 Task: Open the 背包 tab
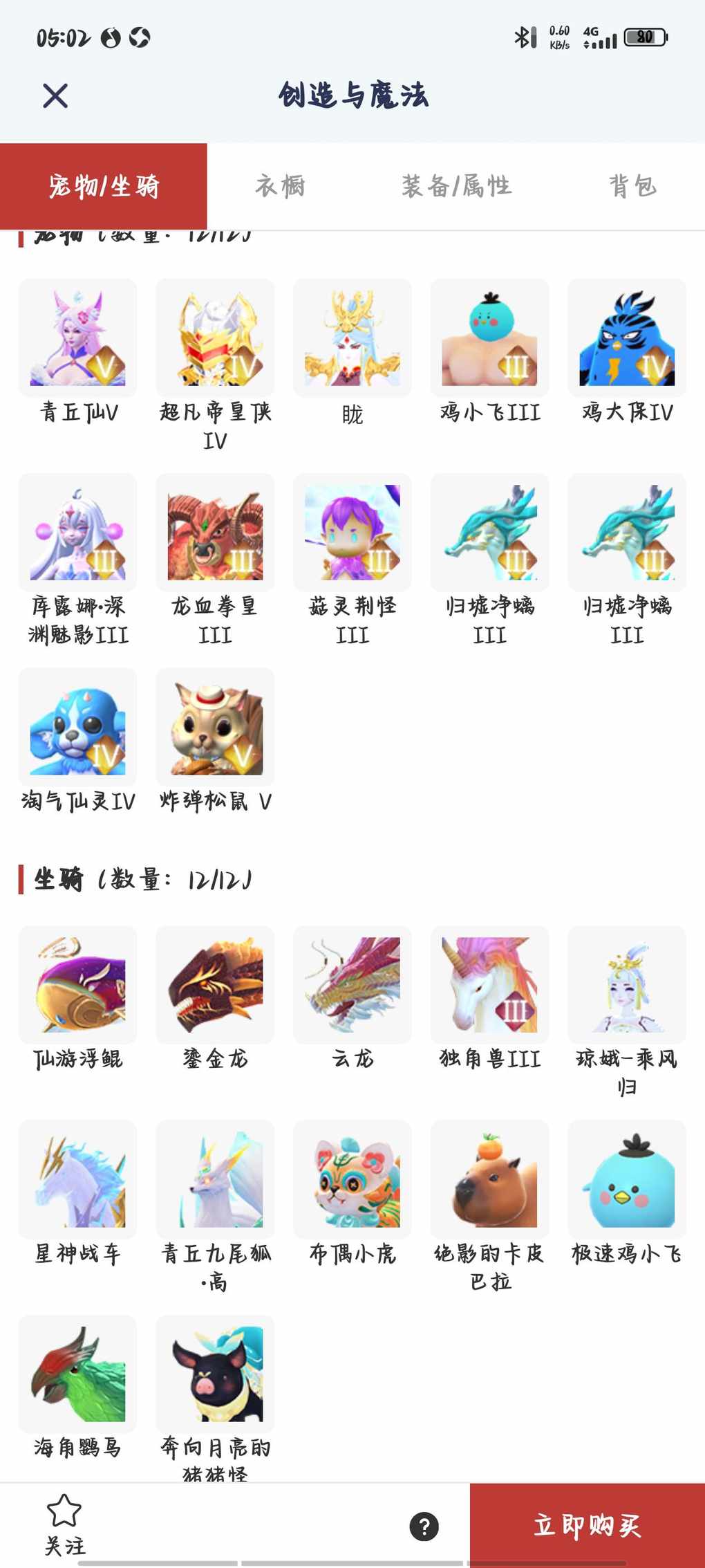tap(632, 186)
